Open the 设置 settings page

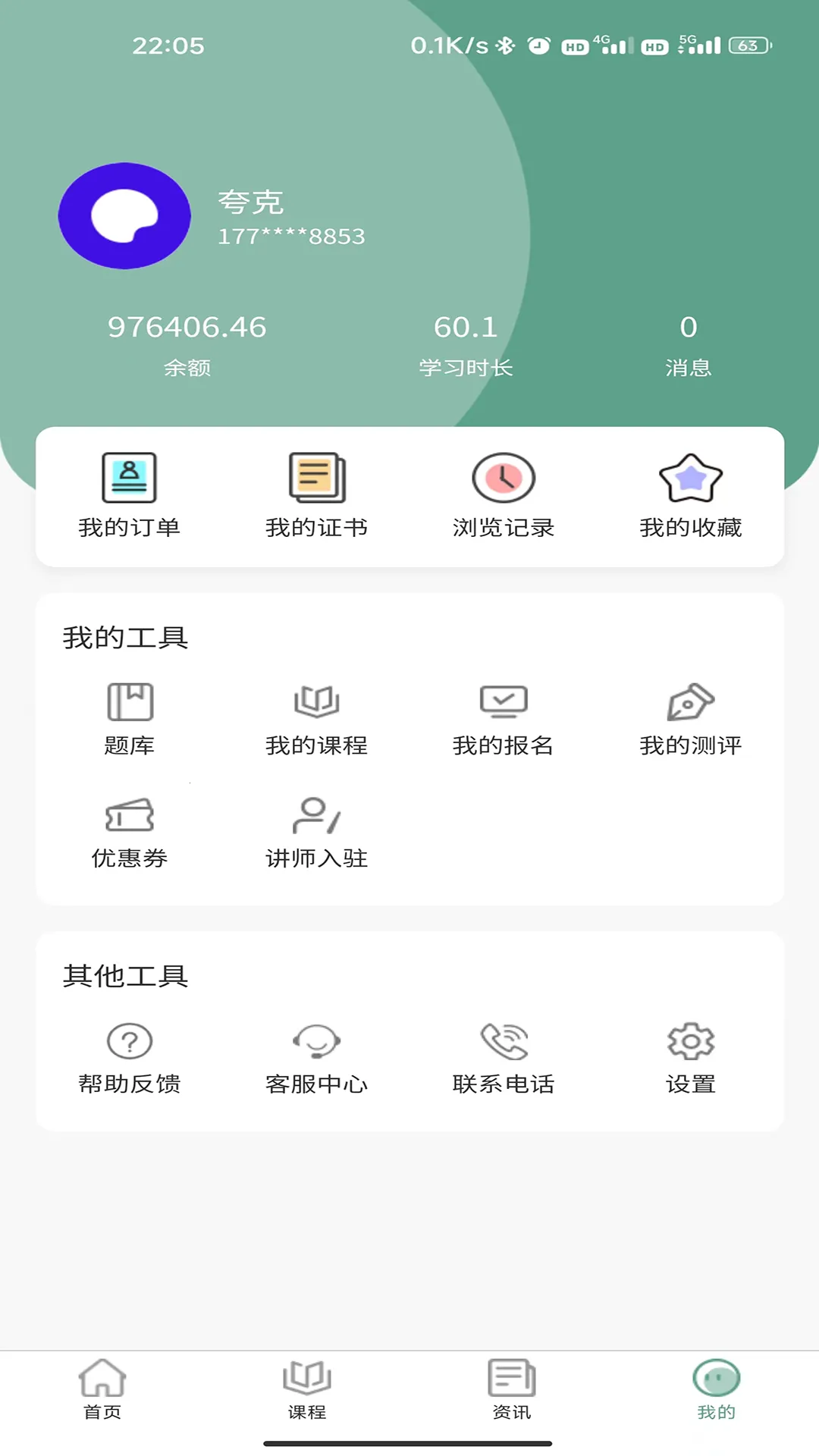pyautogui.click(x=689, y=1056)
